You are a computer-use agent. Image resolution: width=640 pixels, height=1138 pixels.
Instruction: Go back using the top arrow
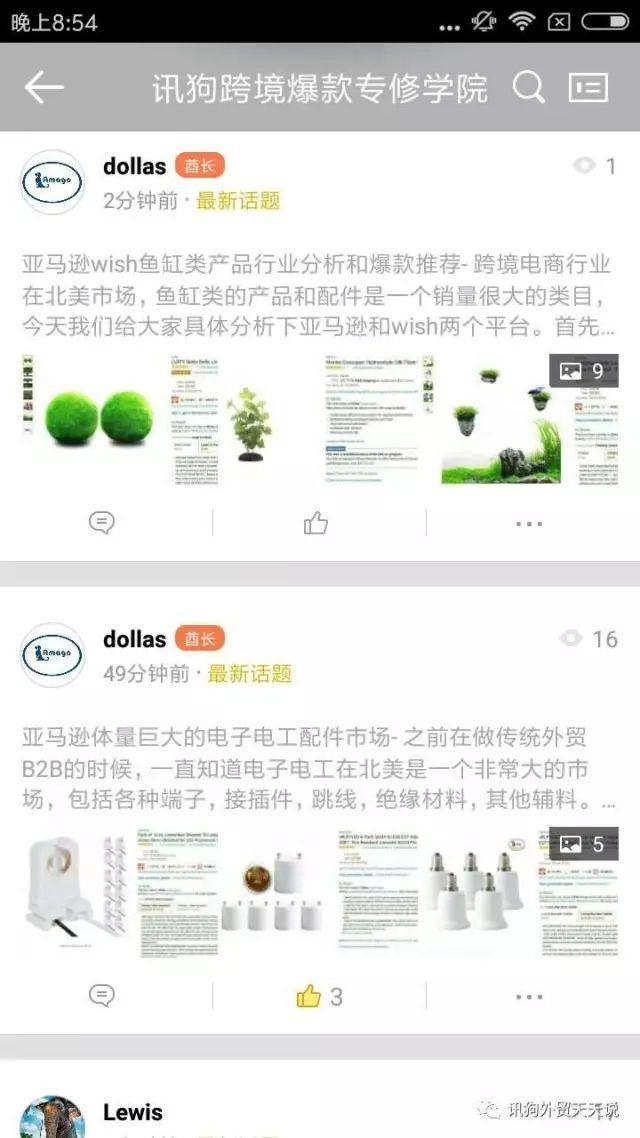tap(44, 88)
